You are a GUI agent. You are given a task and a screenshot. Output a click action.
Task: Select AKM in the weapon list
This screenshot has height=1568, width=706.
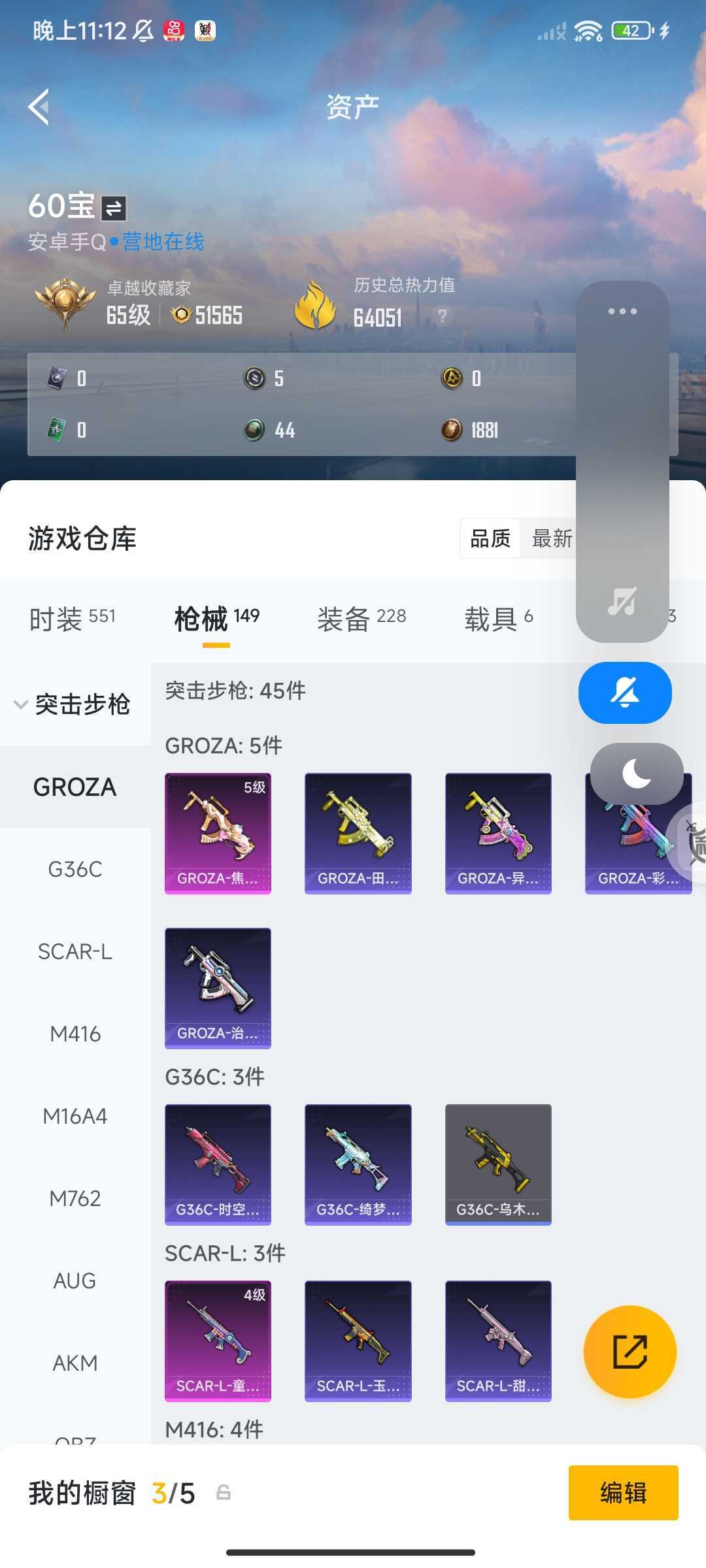[x=75, y=1363]
